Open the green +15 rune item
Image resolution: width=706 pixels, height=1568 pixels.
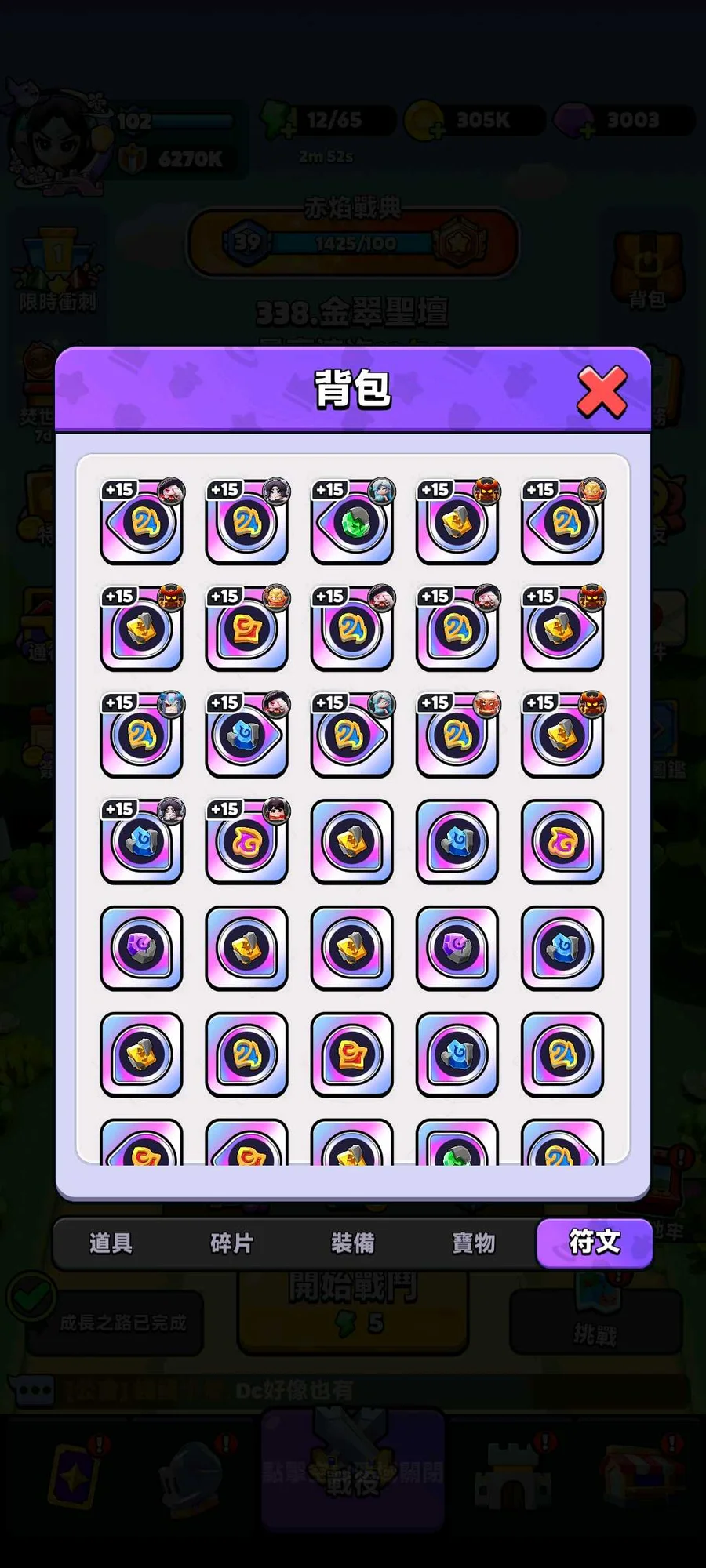tap(352, 522)
